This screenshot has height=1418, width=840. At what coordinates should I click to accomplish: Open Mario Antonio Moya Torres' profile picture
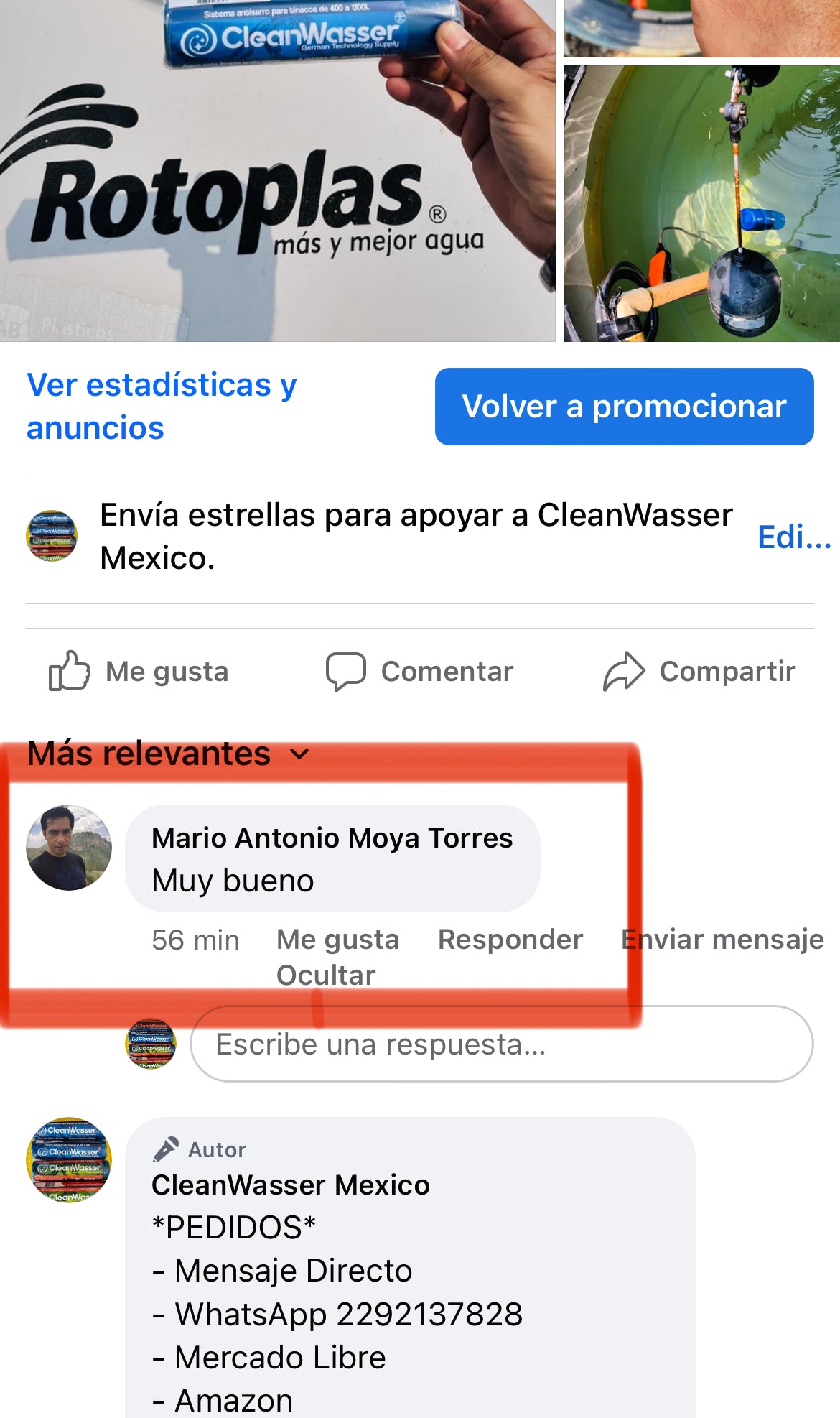(x=69, y=848)
